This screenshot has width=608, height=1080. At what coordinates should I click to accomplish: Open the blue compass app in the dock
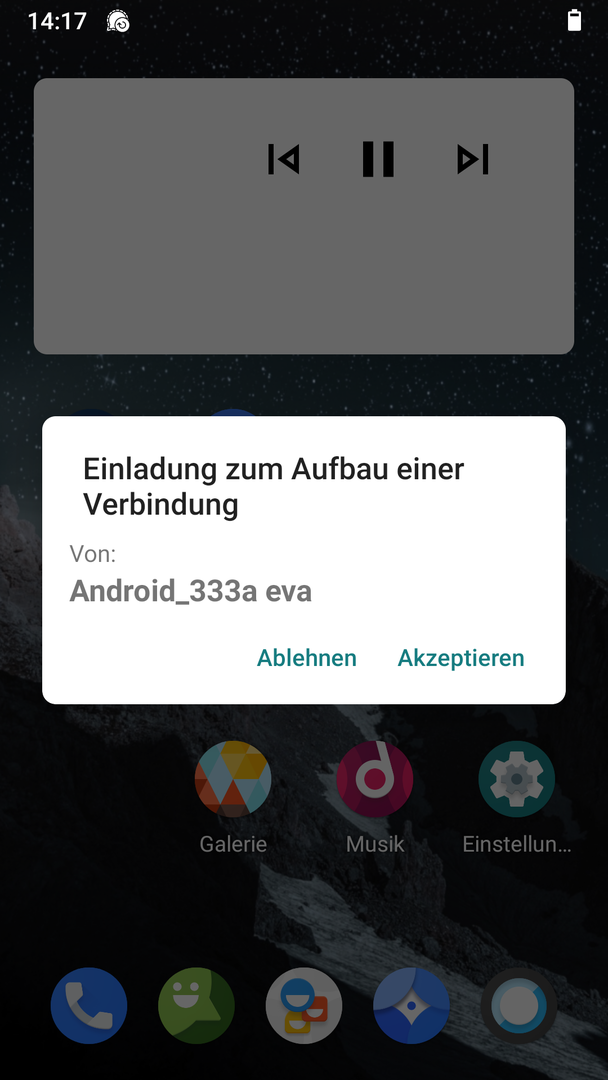(x=411, y=1006)
